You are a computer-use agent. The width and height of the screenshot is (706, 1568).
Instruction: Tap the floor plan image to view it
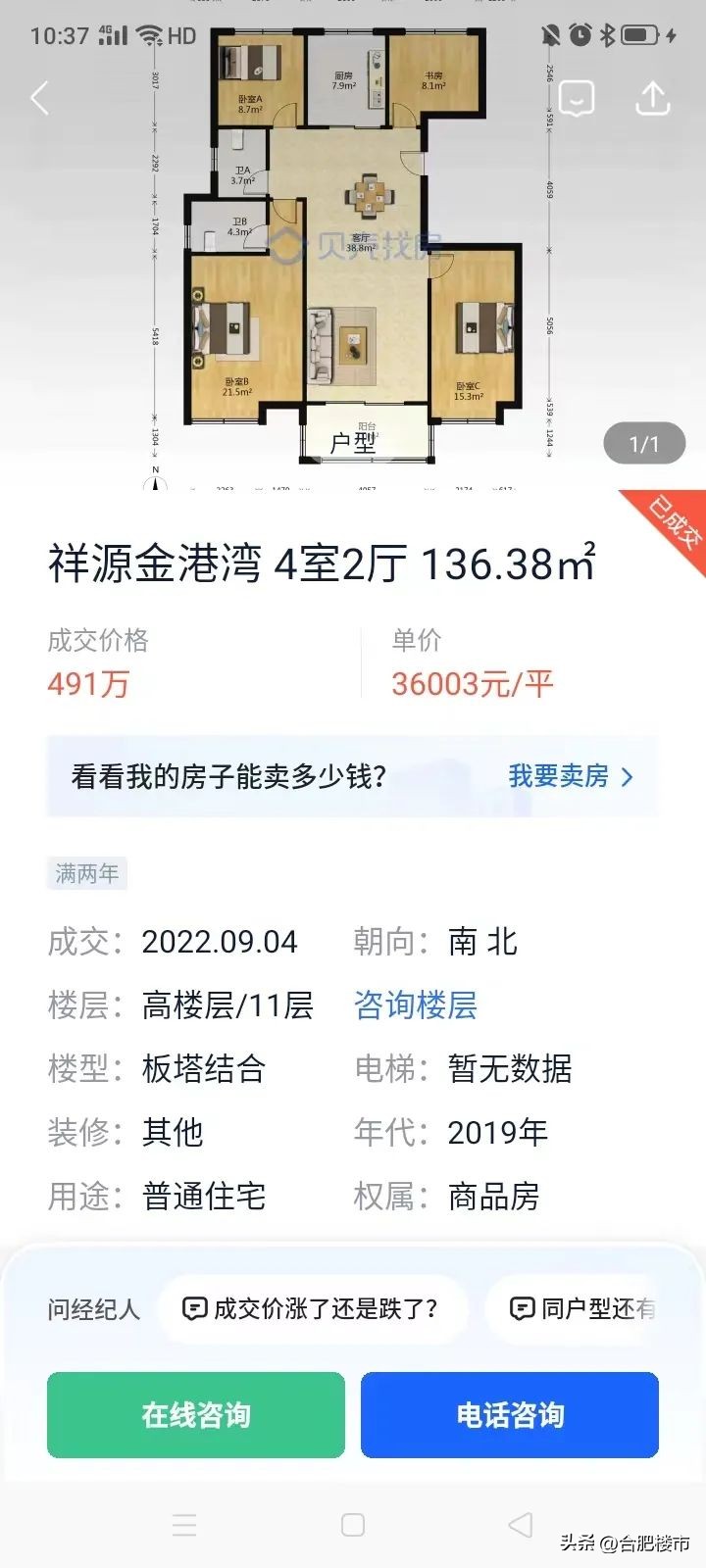tap(353, 245)
